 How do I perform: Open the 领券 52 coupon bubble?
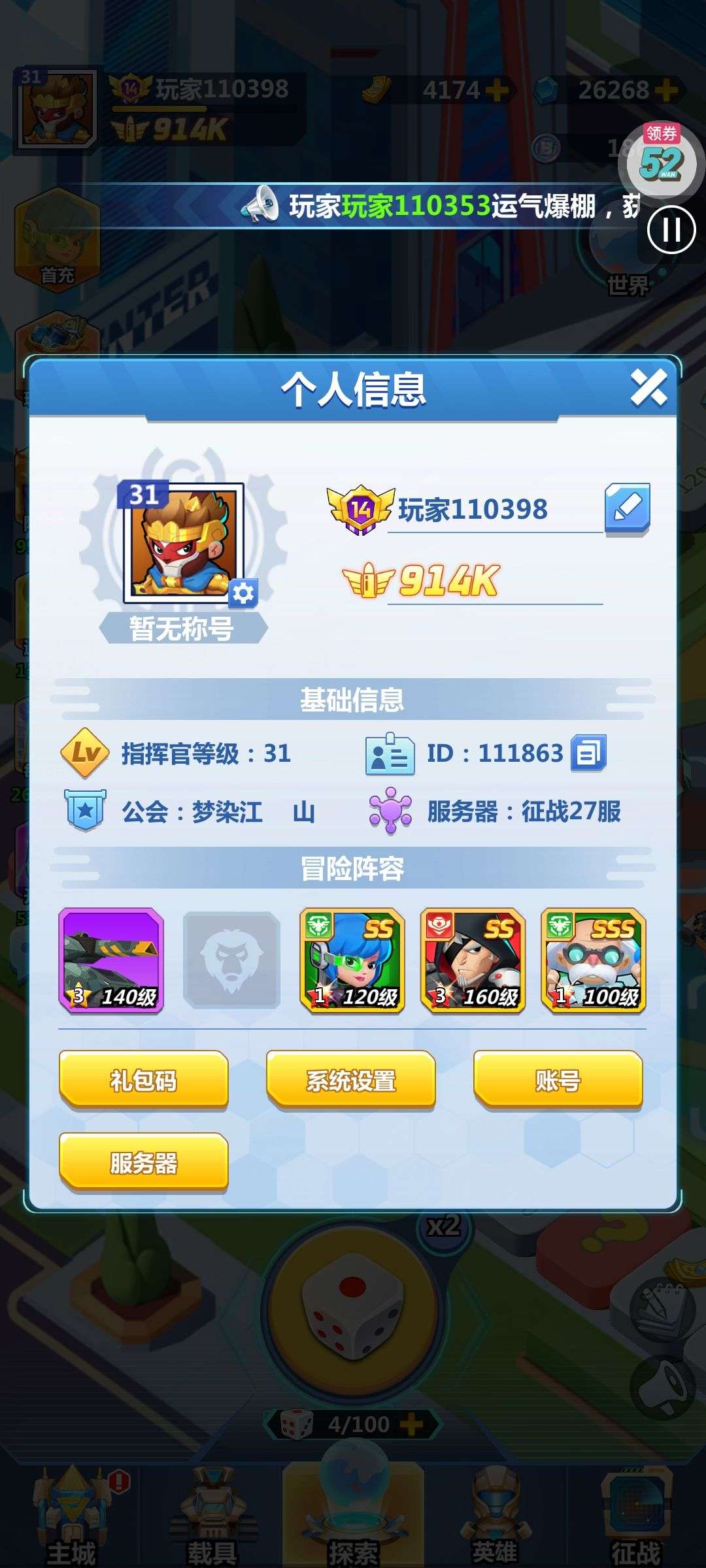point(662,159)
